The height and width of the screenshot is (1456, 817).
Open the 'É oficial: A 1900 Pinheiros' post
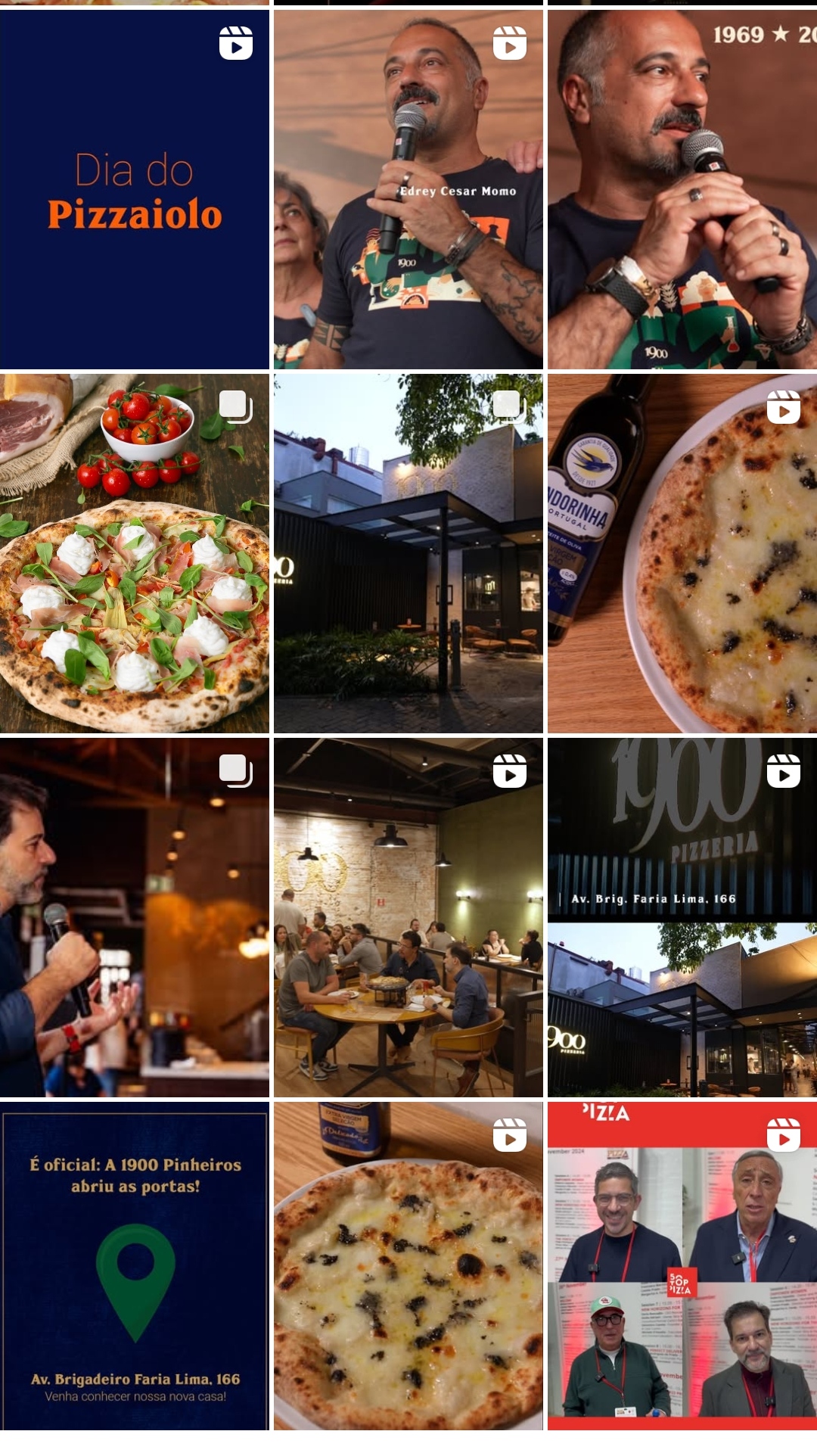pyautogui.click(x=135, y=1265)
